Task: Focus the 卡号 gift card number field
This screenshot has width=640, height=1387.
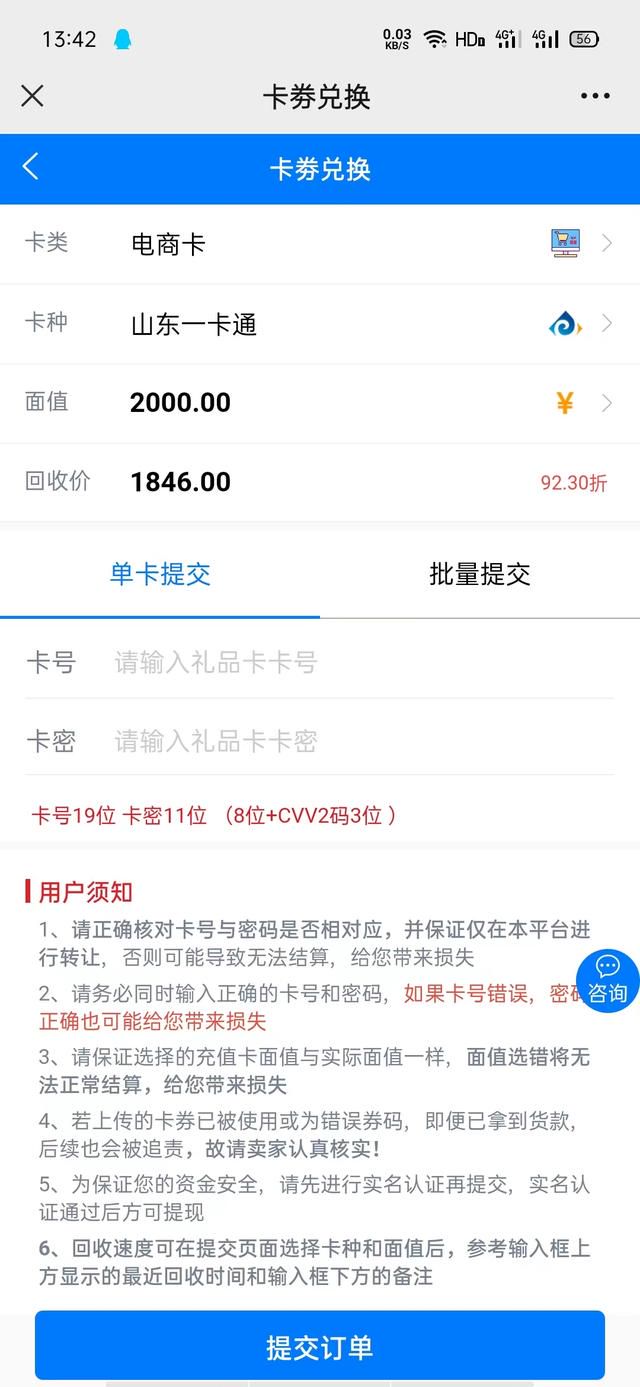Action: tap(350, 662)
